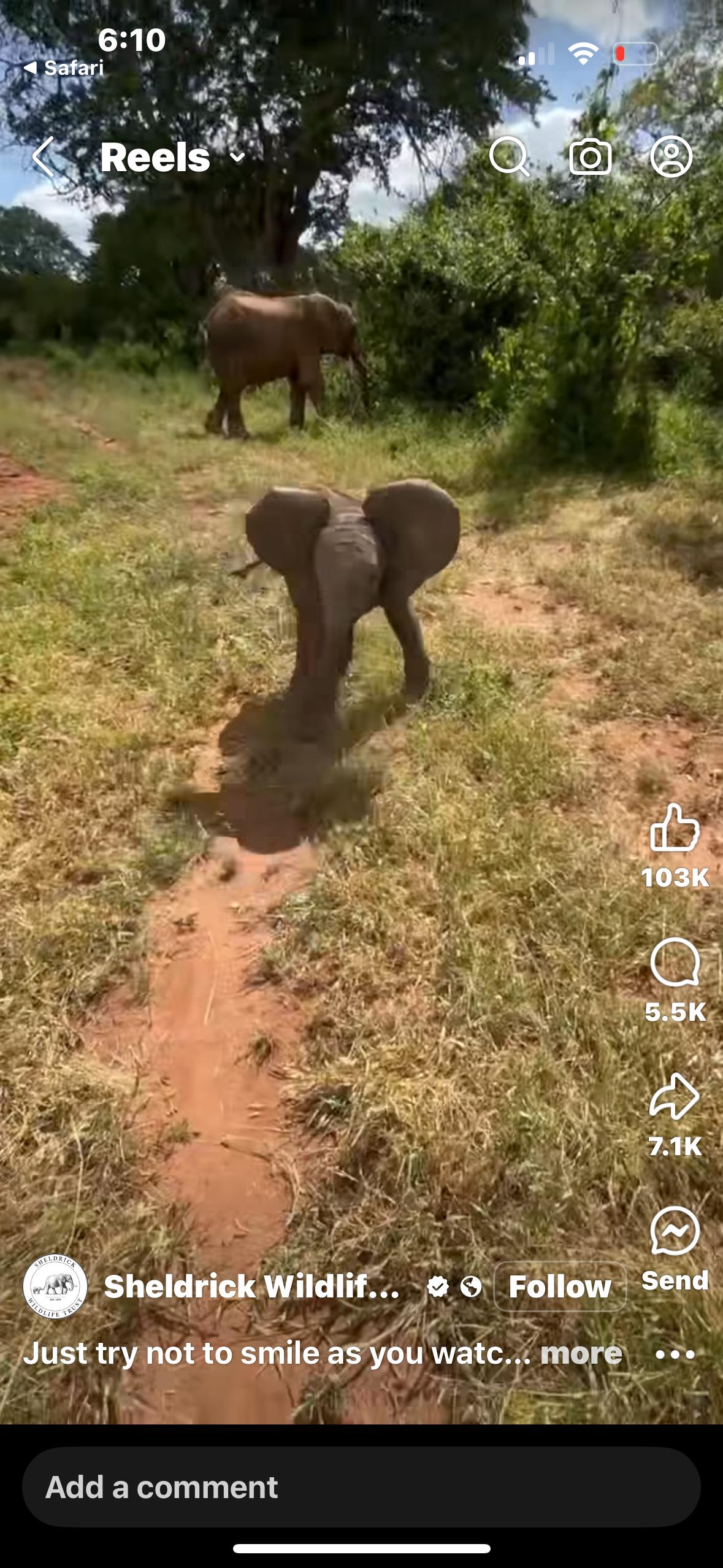Open your profile icon in the header
Screen dimensions: 723x1568
tap(671, 157)
